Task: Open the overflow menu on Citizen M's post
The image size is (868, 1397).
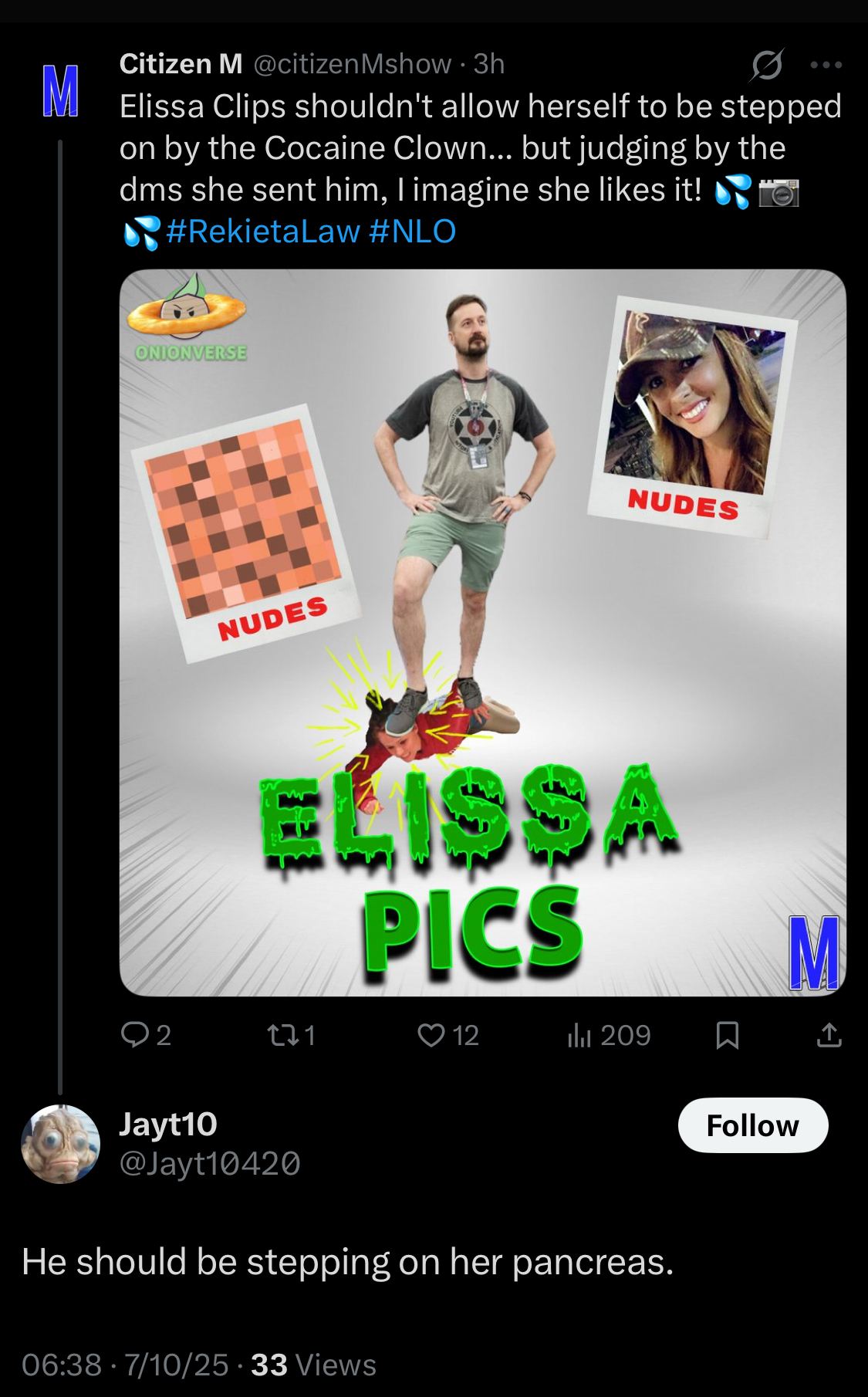Action: pos(826,65)
